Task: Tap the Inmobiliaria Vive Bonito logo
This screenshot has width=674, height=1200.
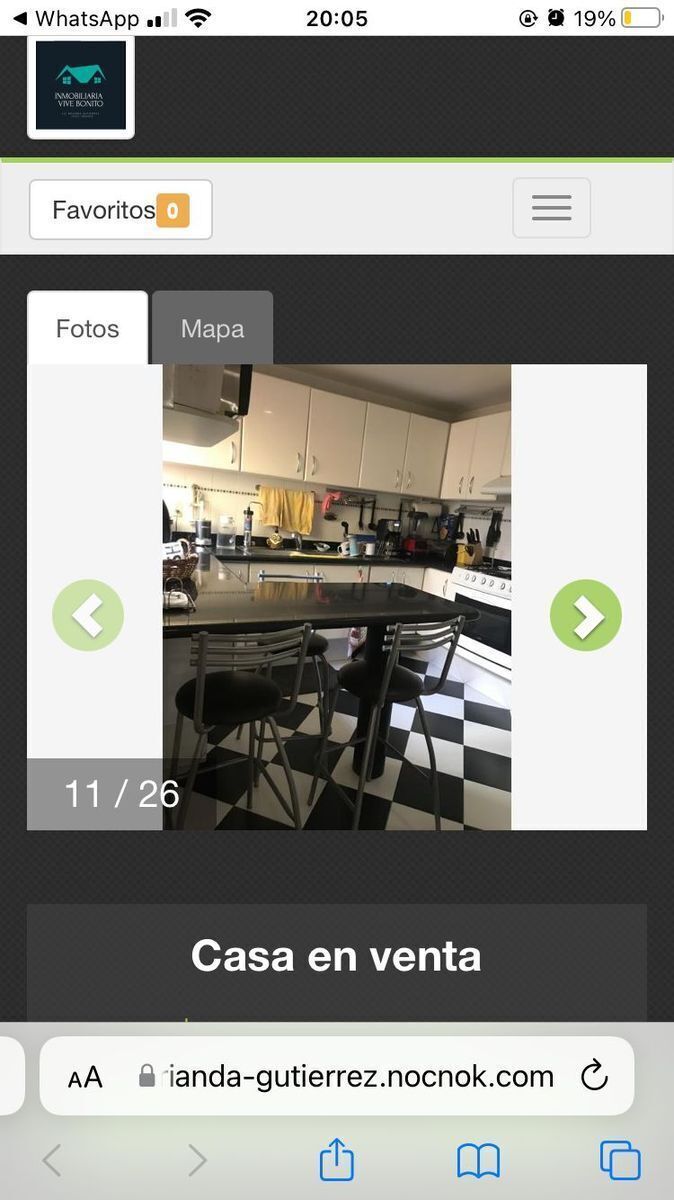Action: pos(81,86)
